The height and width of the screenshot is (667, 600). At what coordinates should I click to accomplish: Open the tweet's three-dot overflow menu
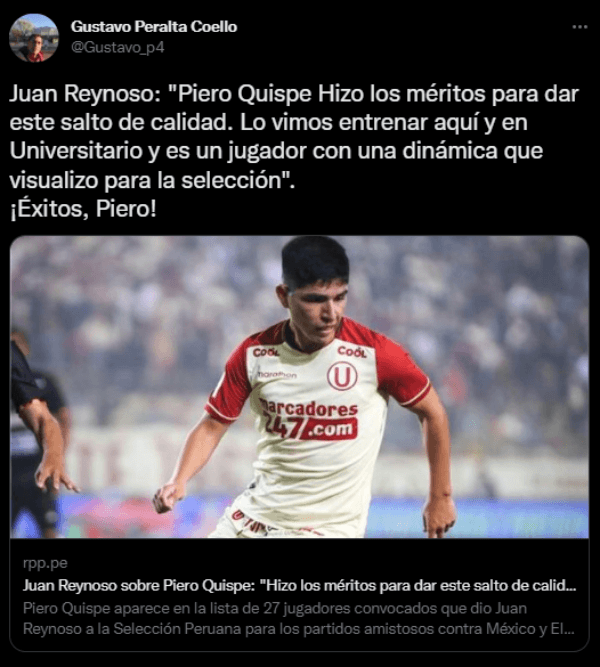[579, 26]
